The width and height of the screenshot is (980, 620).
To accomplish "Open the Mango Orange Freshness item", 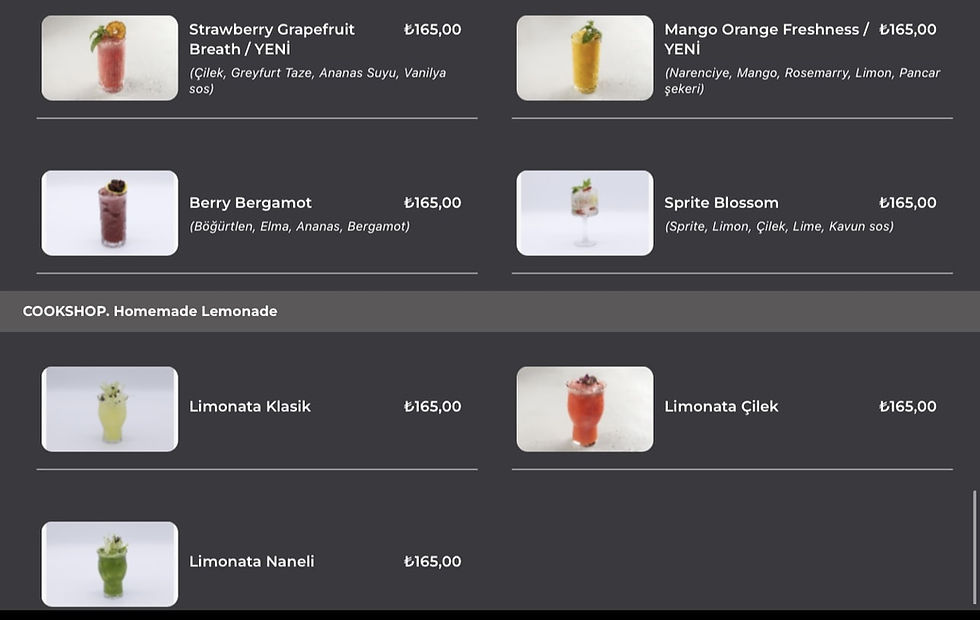I will 766,39.
